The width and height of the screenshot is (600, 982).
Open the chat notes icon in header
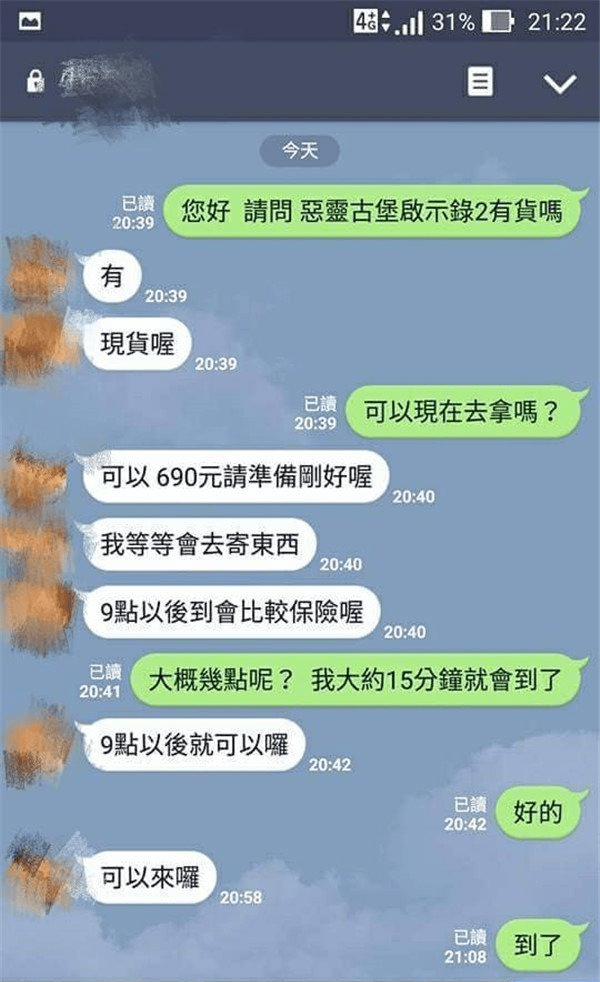481,82
